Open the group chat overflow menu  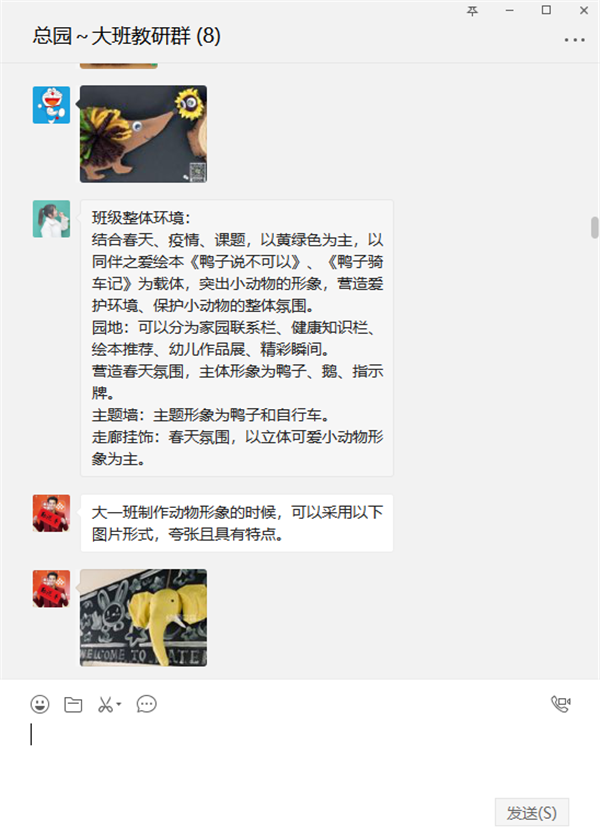[x=574, y=40]
